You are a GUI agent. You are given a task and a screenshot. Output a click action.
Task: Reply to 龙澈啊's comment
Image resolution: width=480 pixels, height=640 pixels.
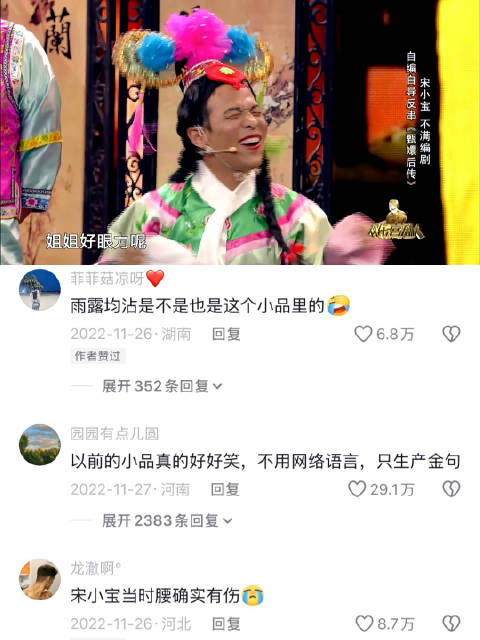(x=226, y=624)
